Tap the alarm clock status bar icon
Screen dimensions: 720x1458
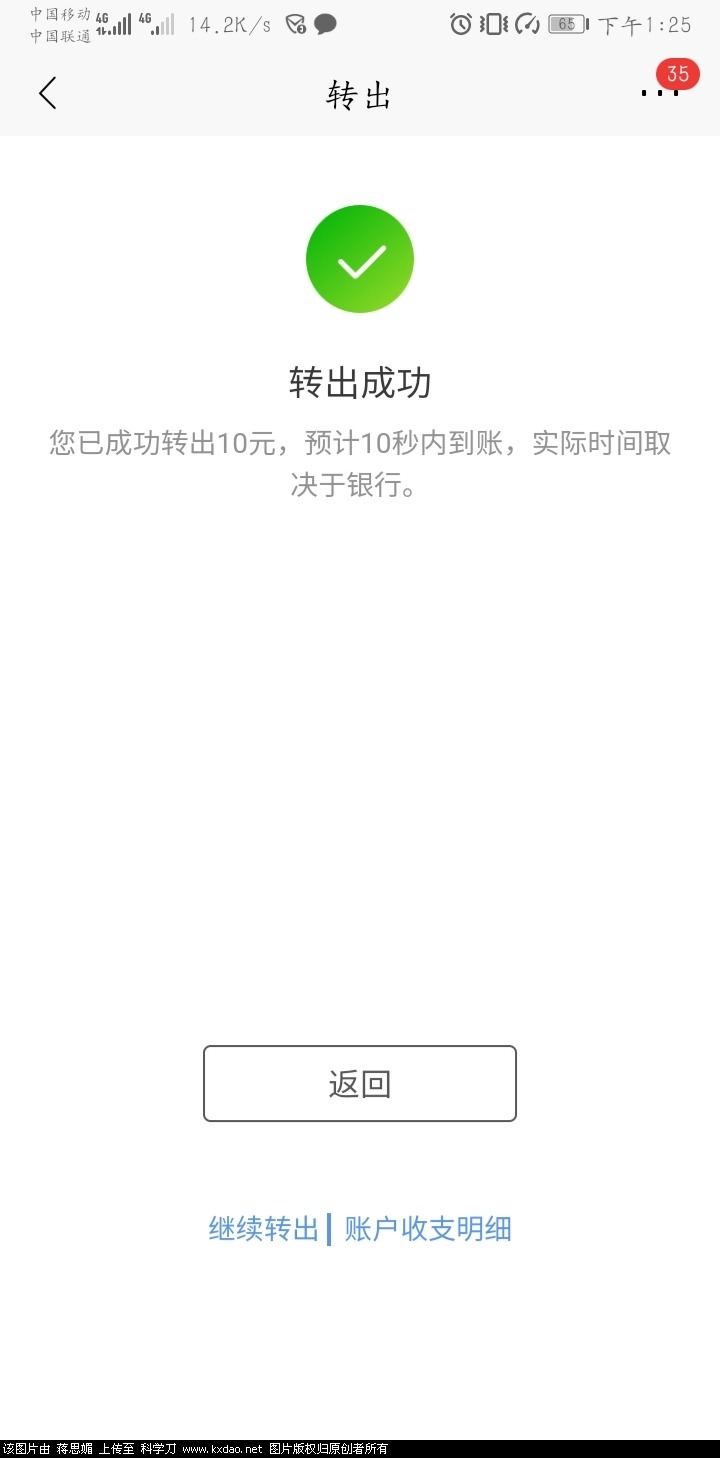pyautogui.click(x=460, y=24)
